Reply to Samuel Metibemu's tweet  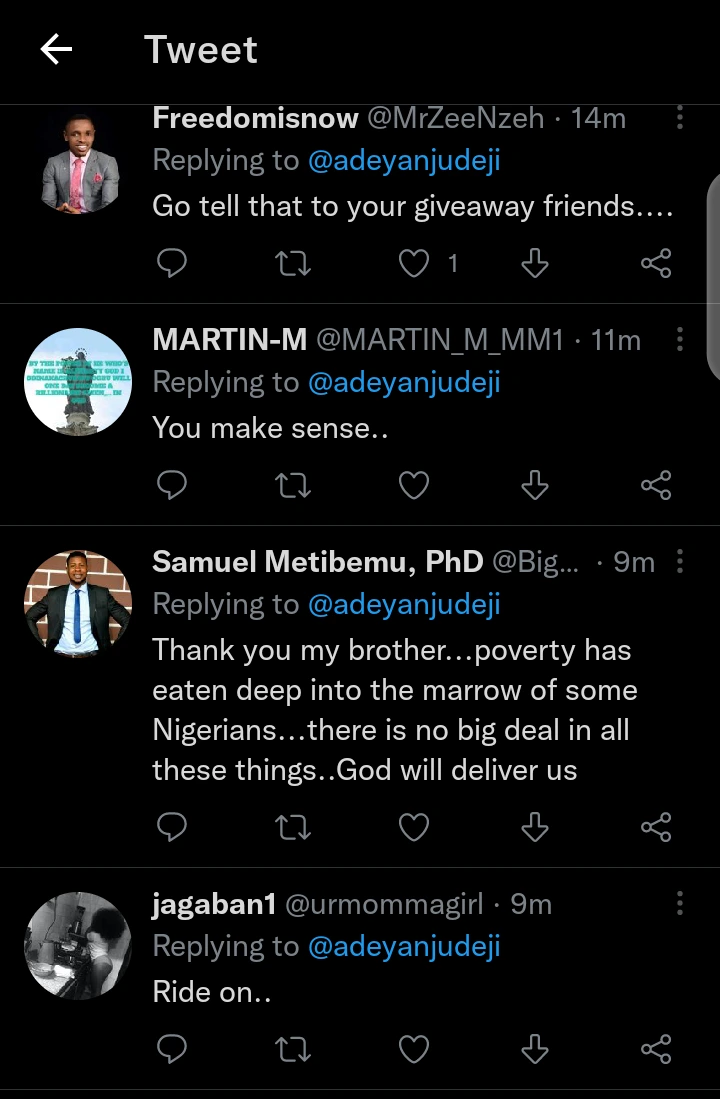[173, 827]
